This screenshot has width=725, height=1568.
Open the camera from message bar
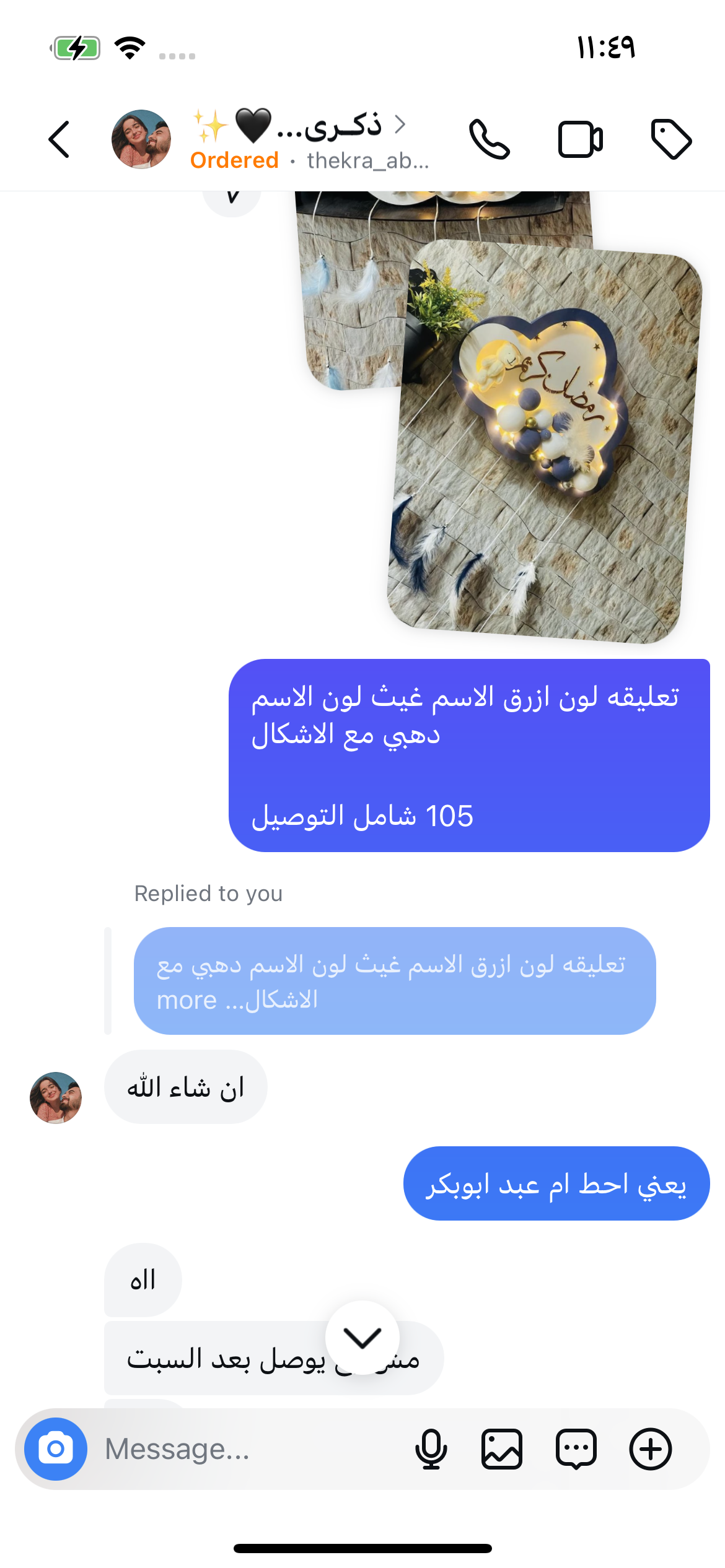tap(56, 1448)
